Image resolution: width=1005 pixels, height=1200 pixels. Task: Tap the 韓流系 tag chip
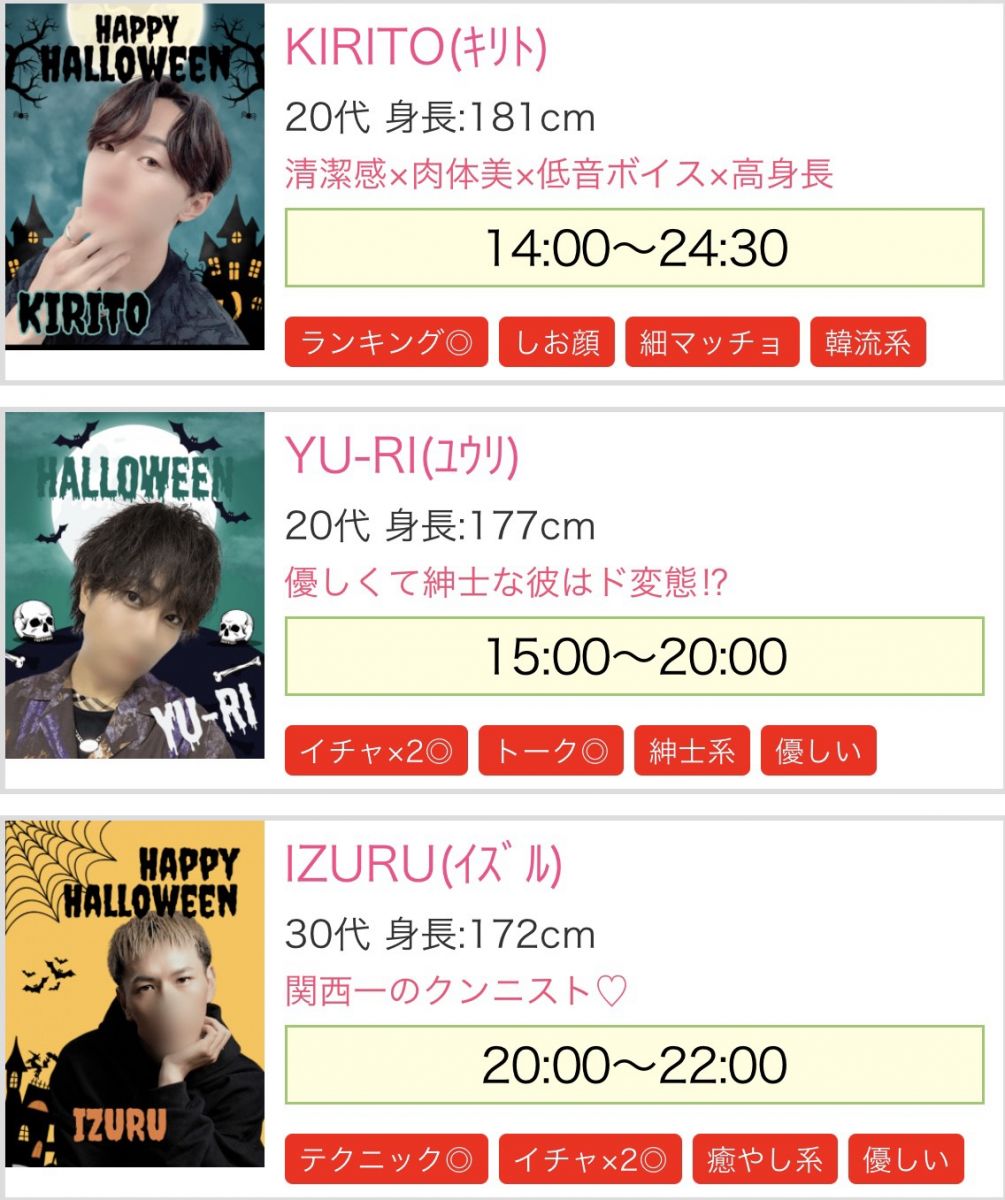coord(868,343)
